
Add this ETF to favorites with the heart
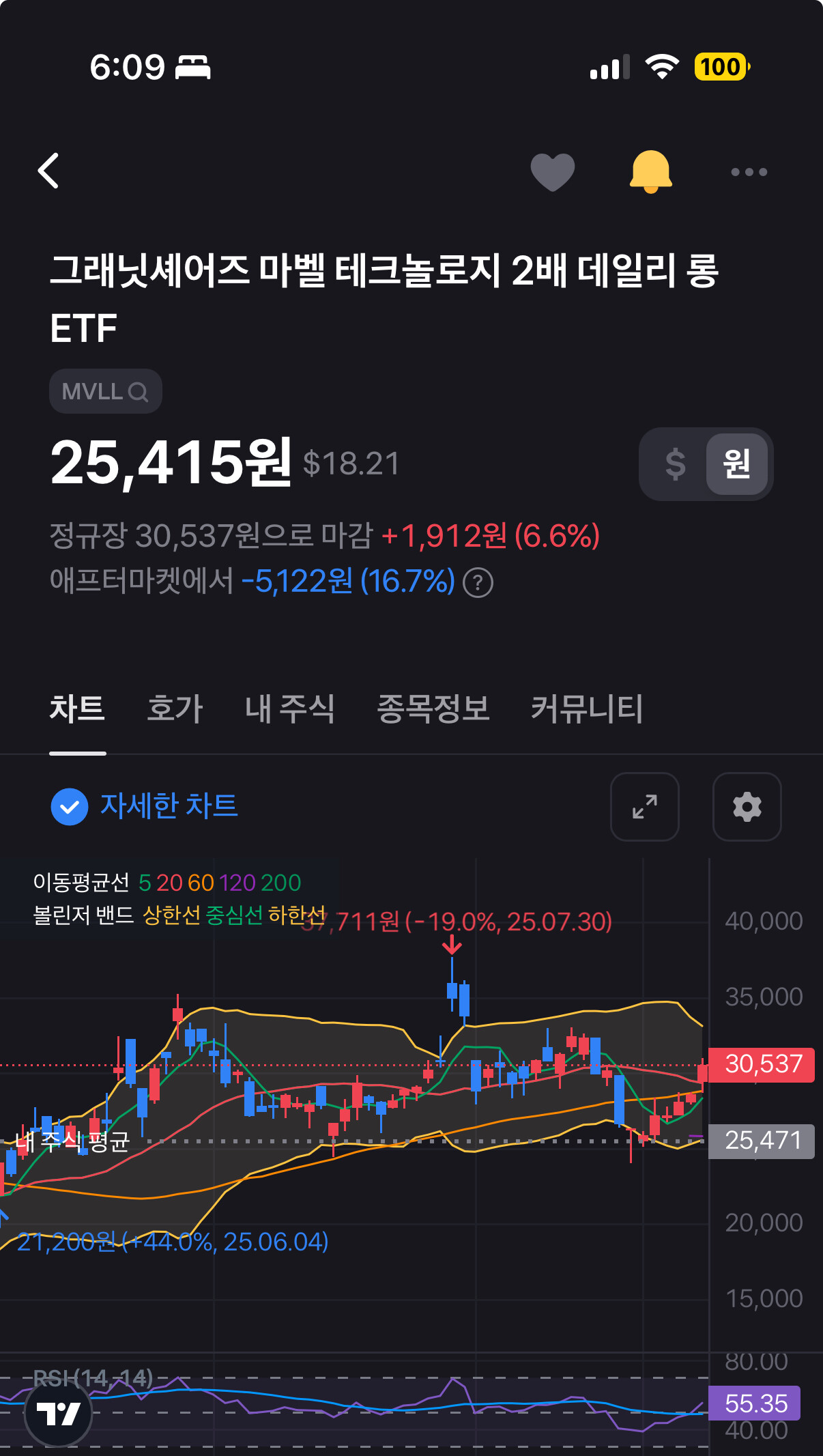coord(552,171)
